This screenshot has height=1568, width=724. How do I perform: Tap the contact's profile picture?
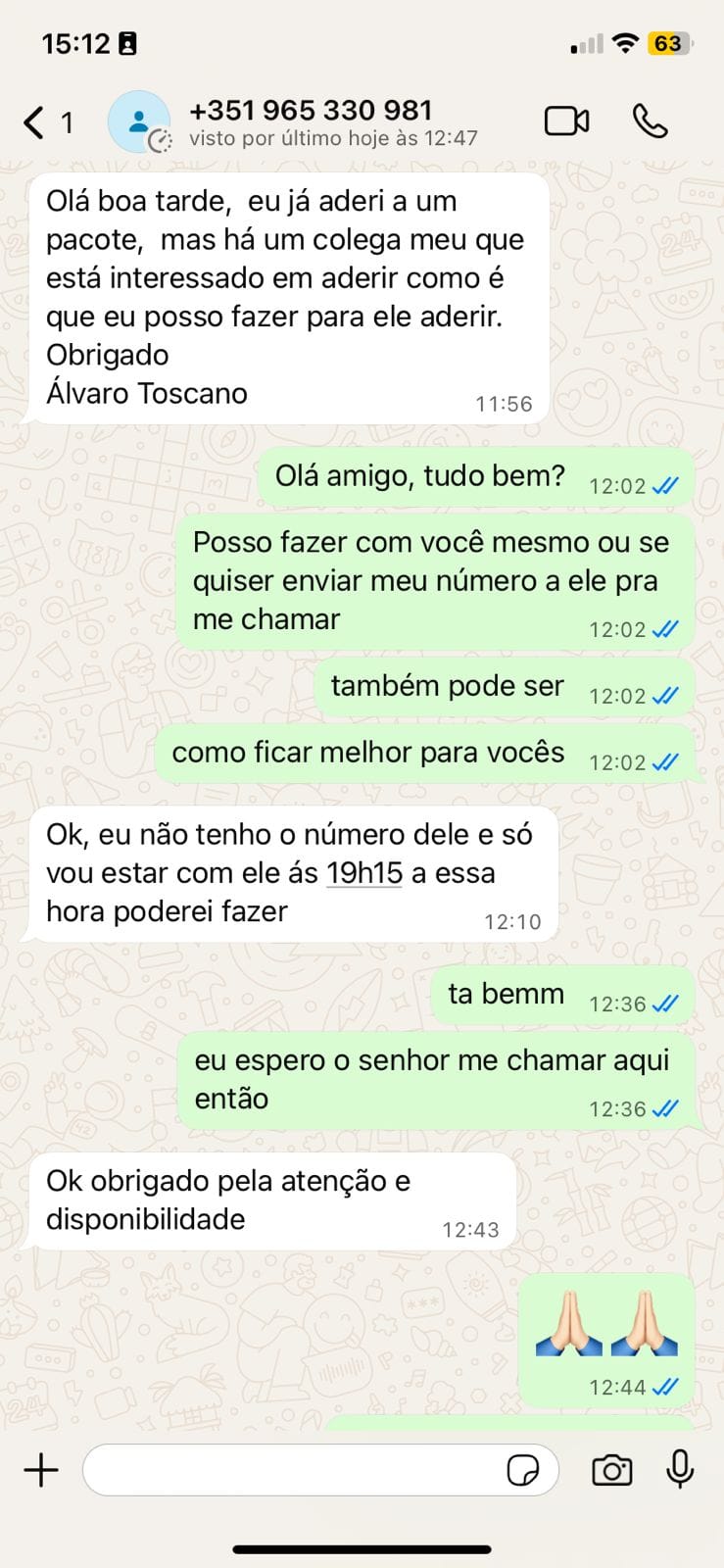[139, 122]
